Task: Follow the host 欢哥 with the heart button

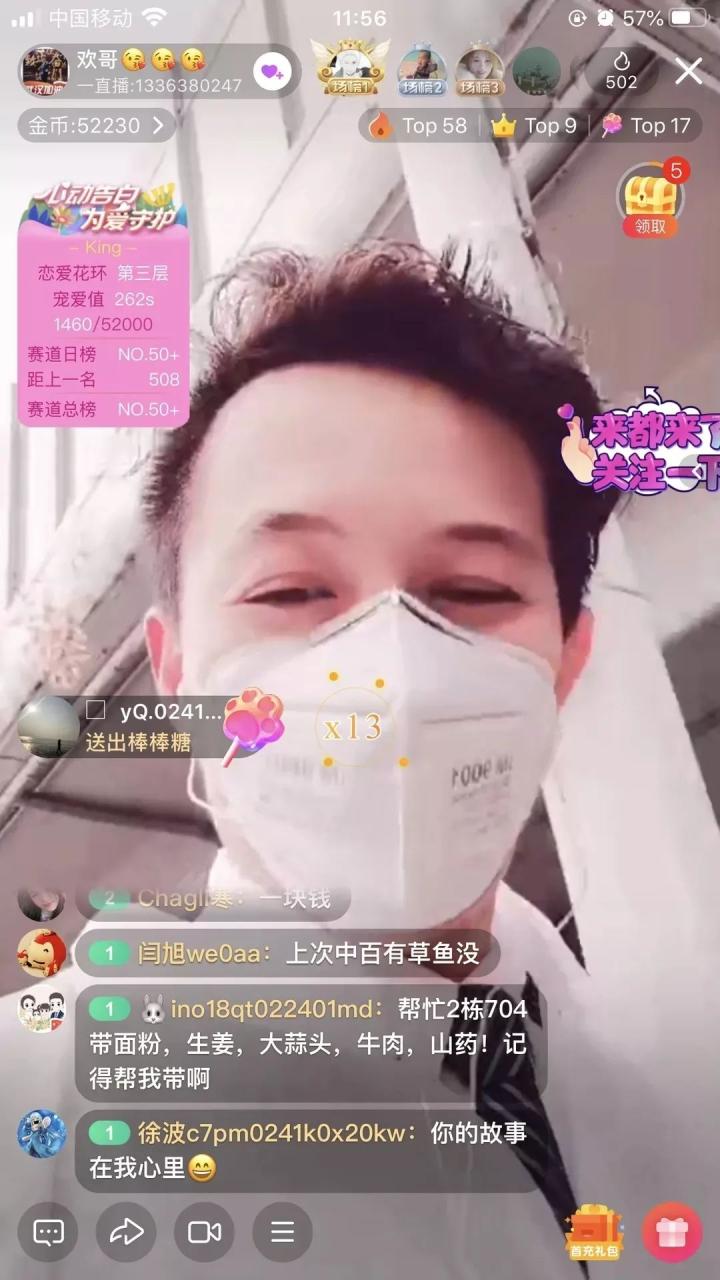Action: tap(271, 71)
